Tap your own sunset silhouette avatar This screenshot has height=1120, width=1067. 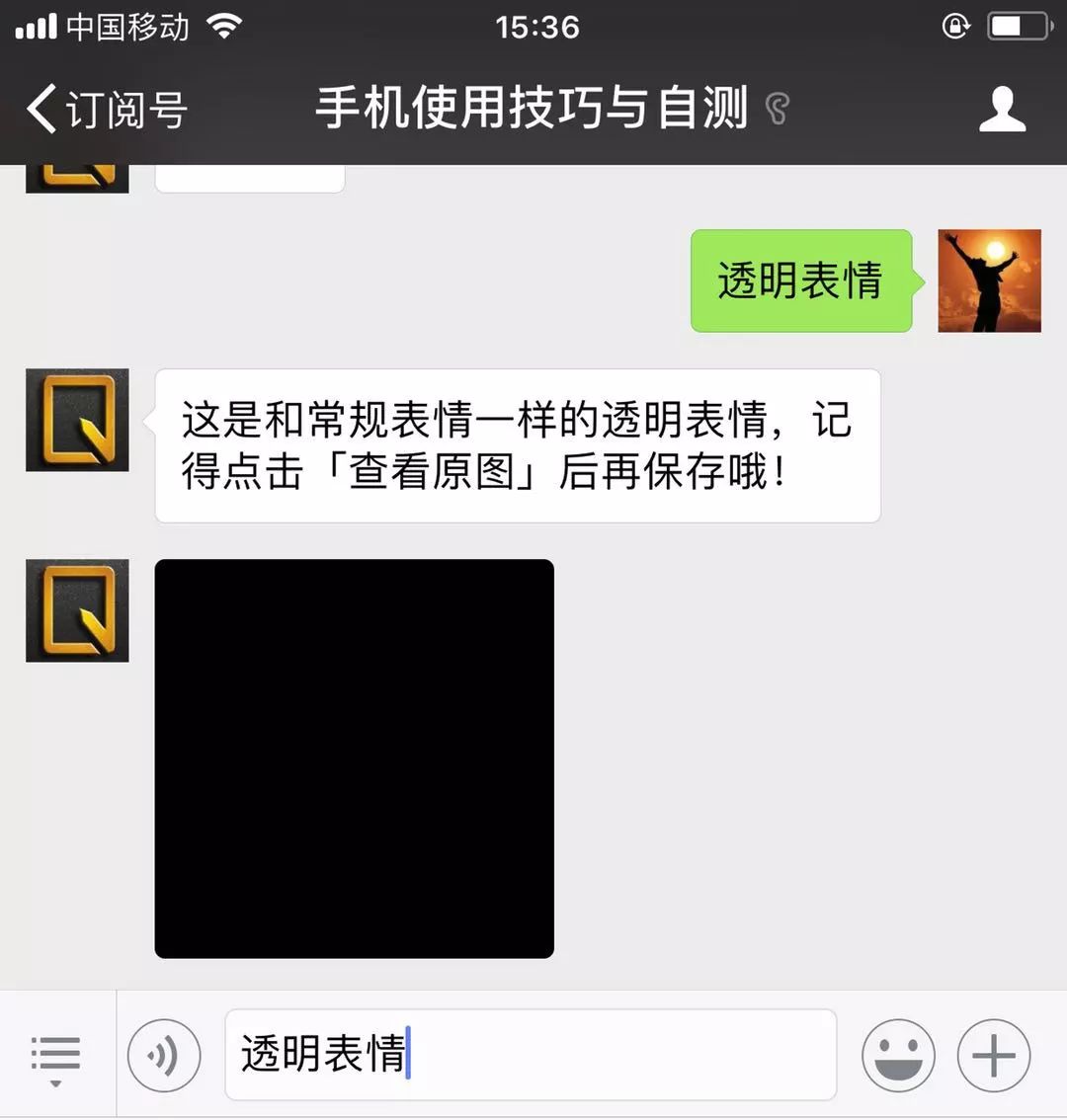pyautogui.click(x=989, y=280)
